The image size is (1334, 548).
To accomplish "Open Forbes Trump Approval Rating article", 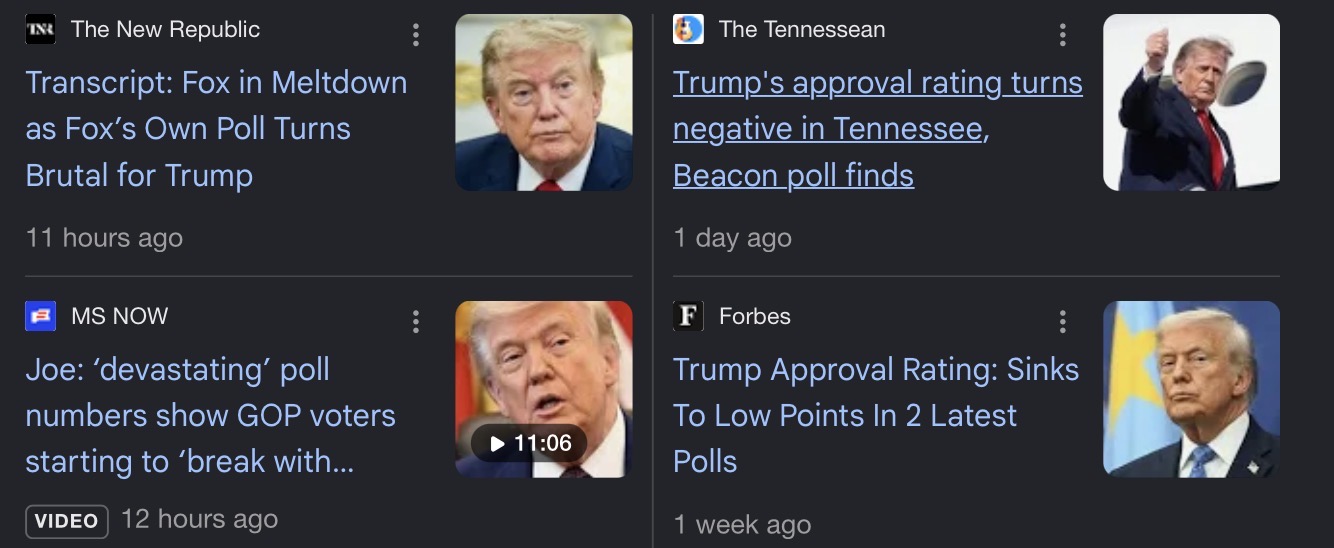I will tap(876, 416).
